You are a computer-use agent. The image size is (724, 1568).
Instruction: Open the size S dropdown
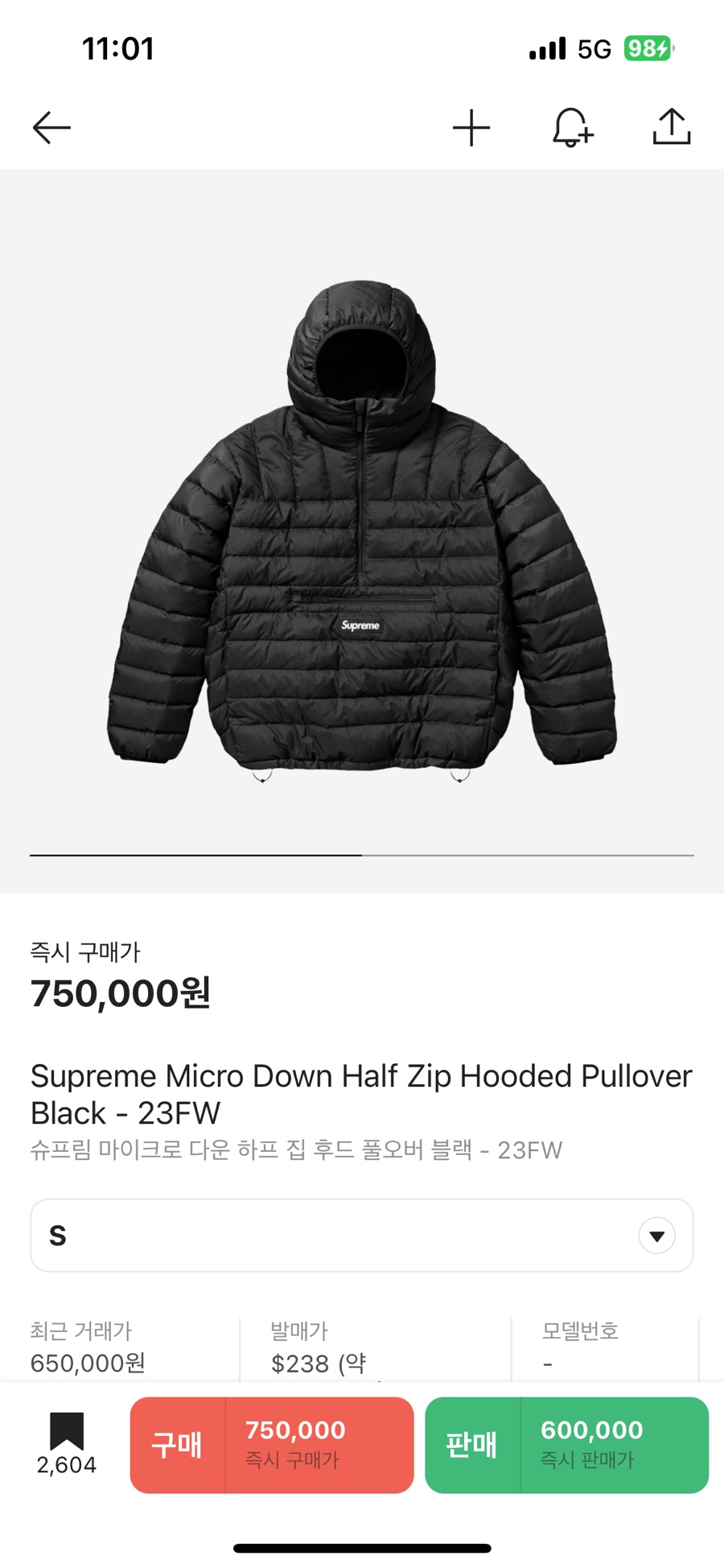(362, 1236)
